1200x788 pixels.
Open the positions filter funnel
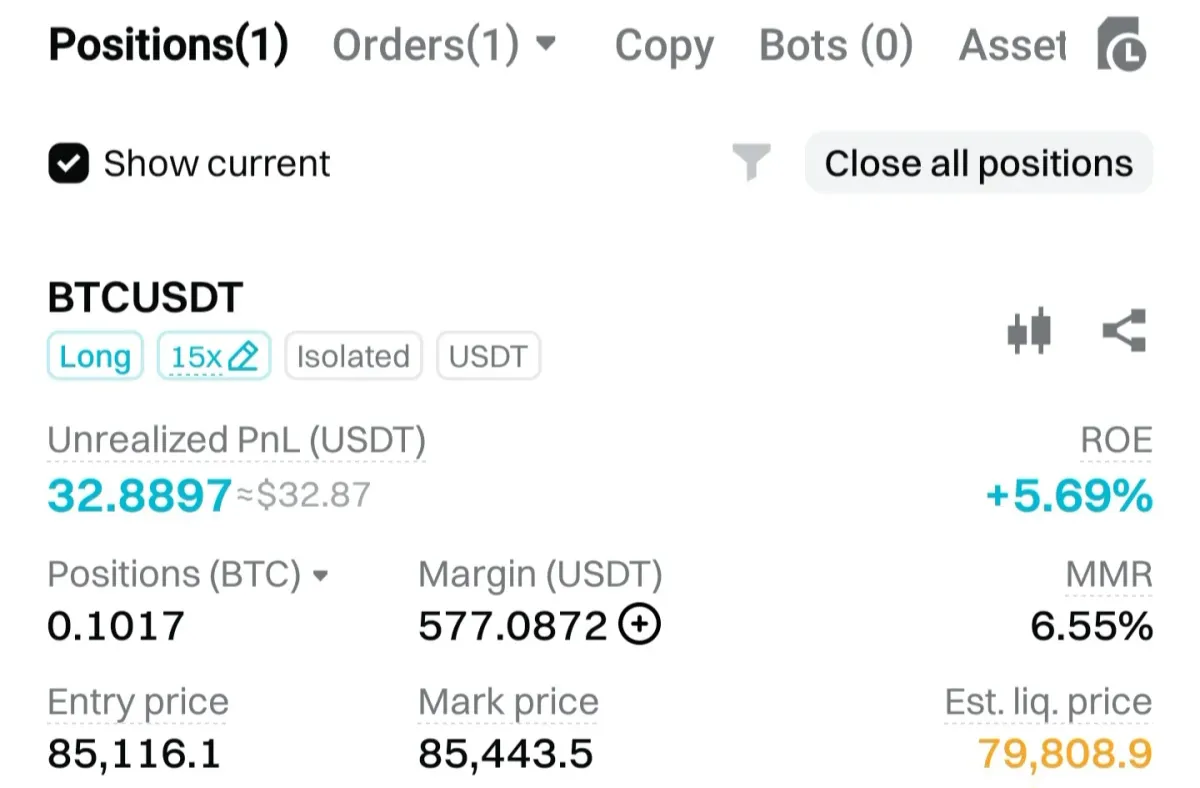click(751, 162)
